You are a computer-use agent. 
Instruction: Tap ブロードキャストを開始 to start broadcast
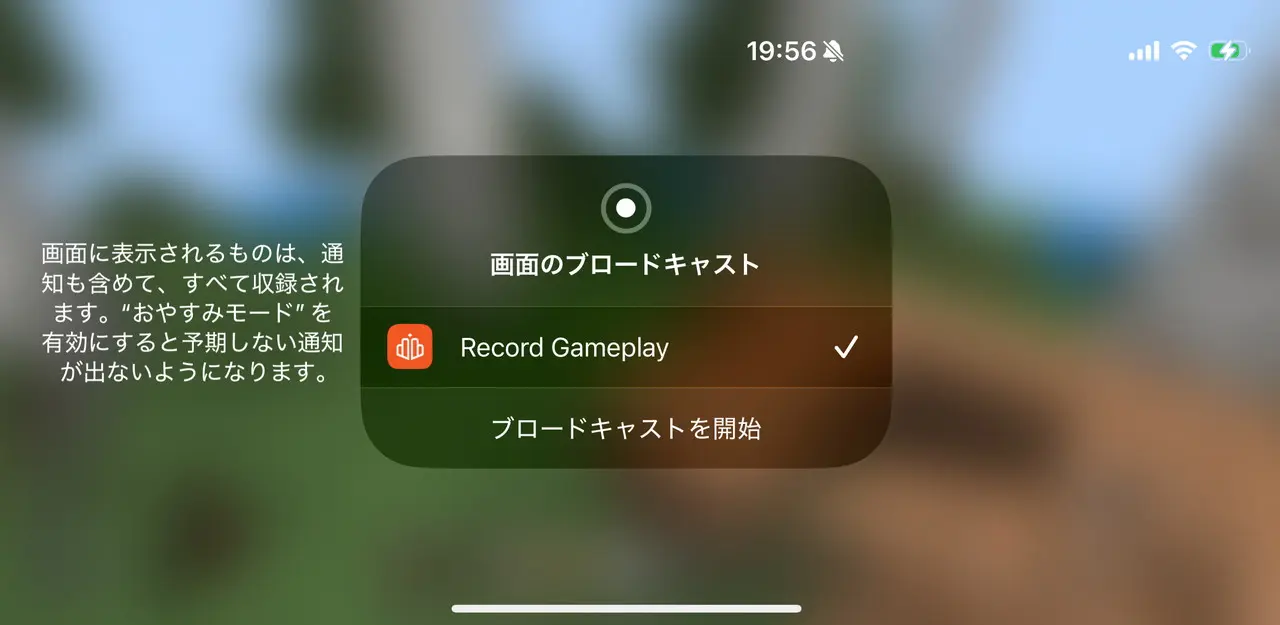point(625,429)
